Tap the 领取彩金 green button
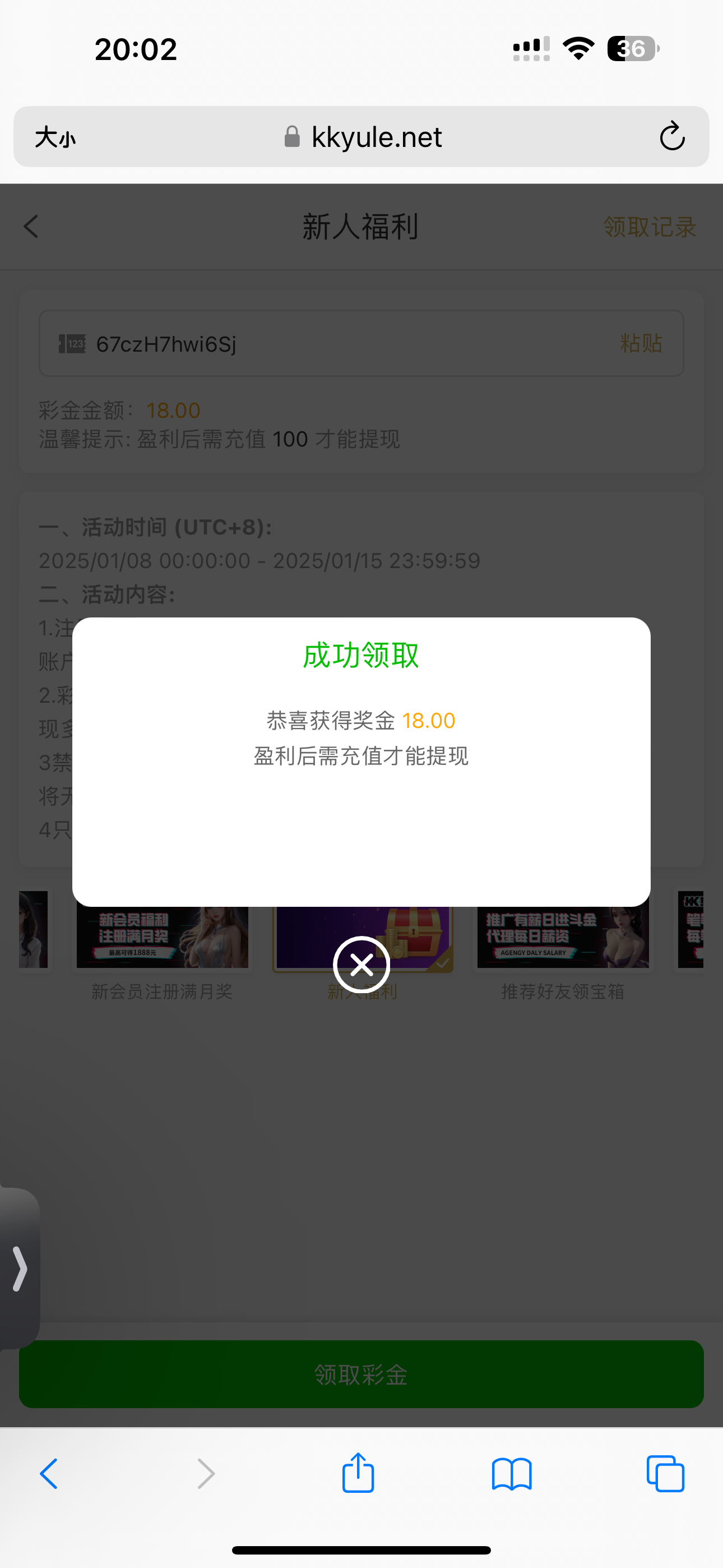This screenshot has height=1568, width=723. tap(361, 1374)
